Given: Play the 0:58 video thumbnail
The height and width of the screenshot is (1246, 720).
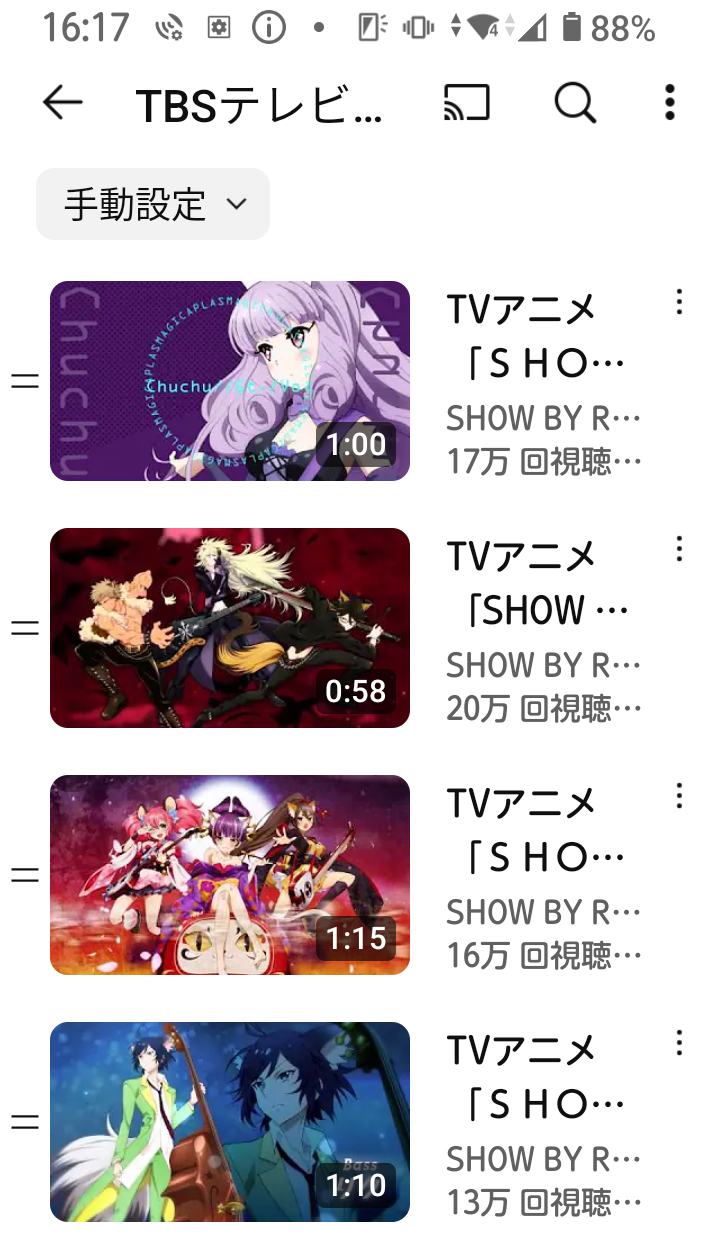Looking at the screenshot, I should point(230,627).
